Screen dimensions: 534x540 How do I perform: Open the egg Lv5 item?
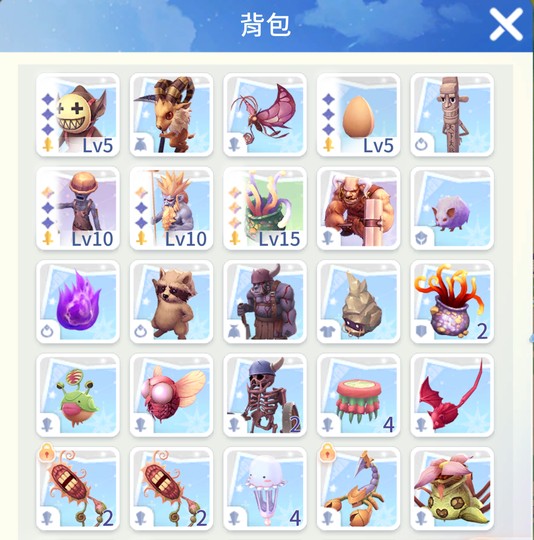tap(358, 115)
